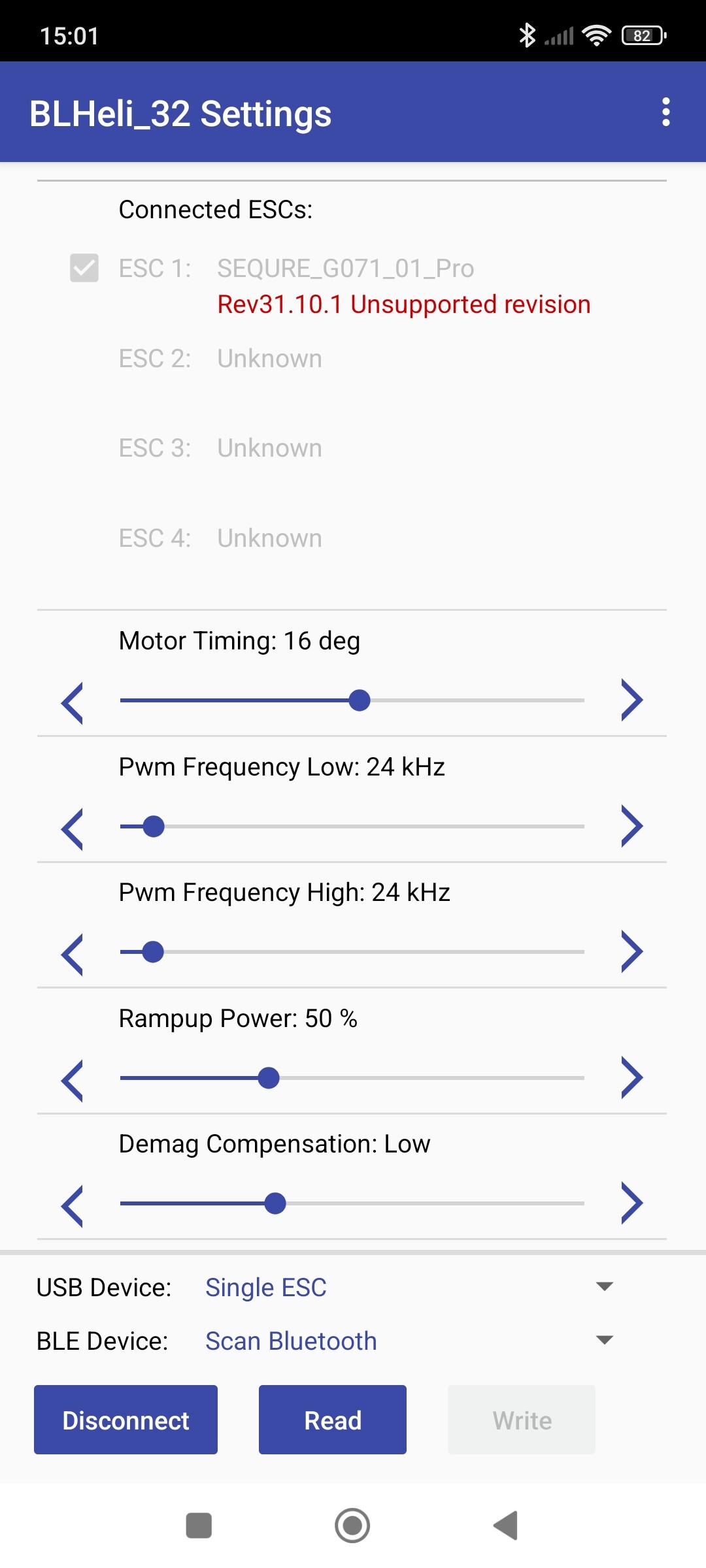Toggle the ESC 1 checkbox
This screenshot has height=1568, width=706.
click(84, 268)
